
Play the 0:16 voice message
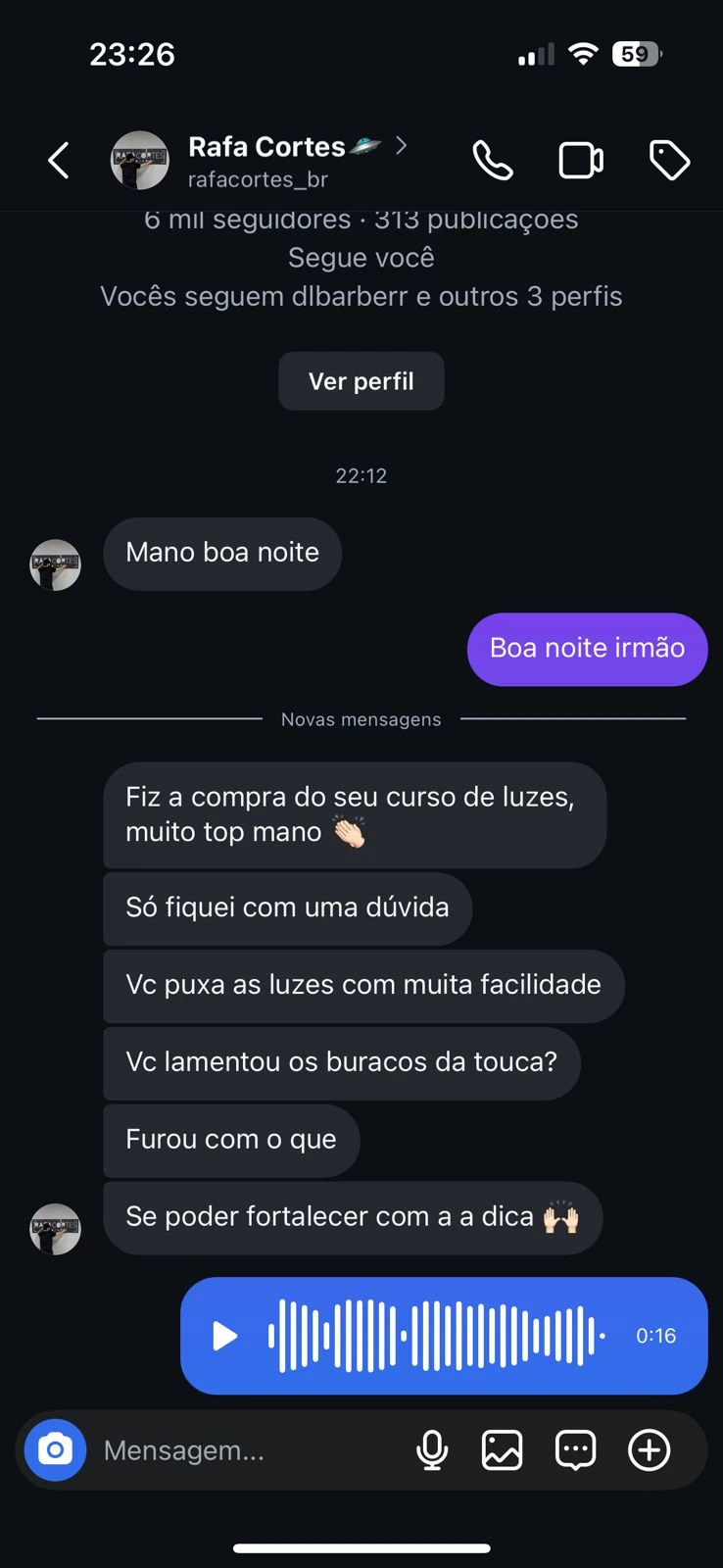[x=225, y=1336]
